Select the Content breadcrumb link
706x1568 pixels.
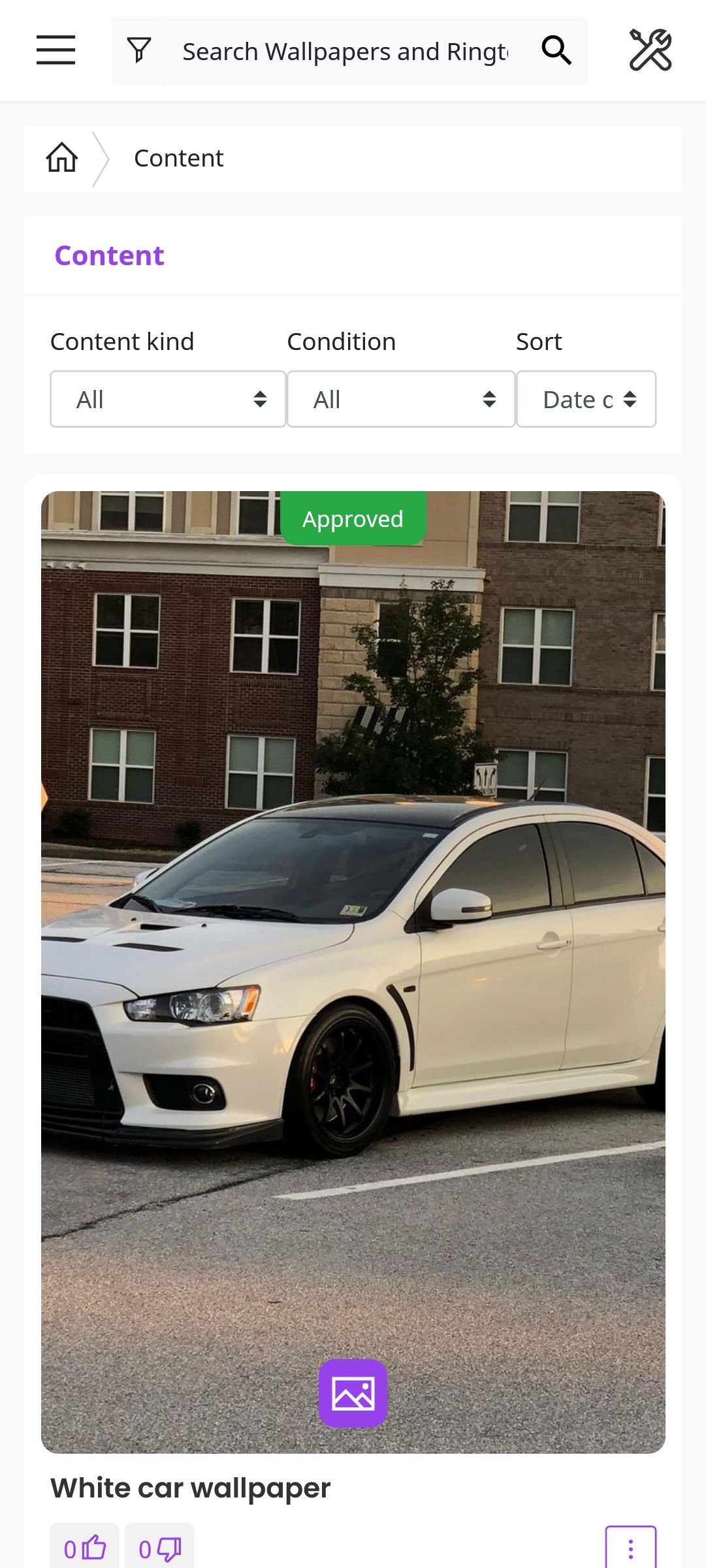178,158
